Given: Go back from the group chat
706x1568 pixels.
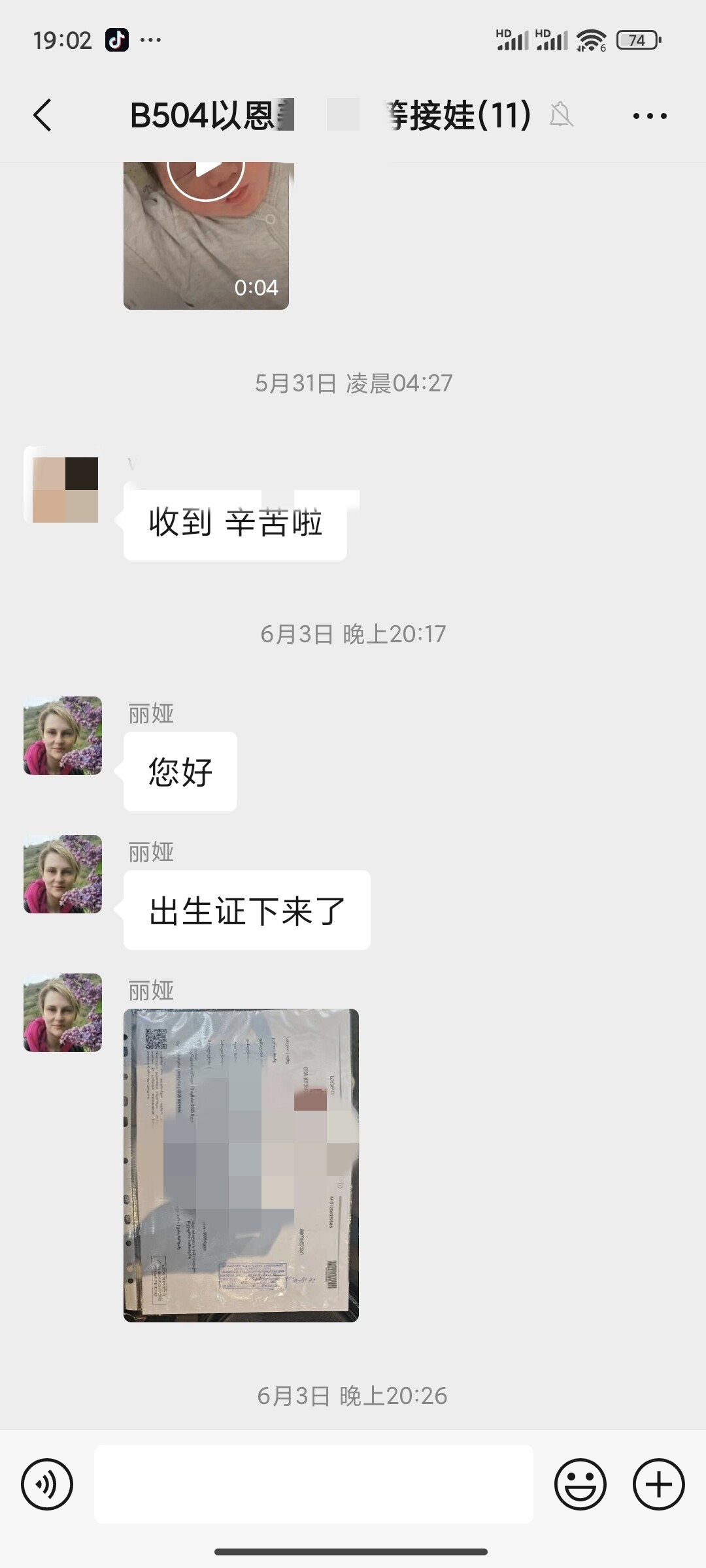Looking at the screenshot, I should coord(42,116).
